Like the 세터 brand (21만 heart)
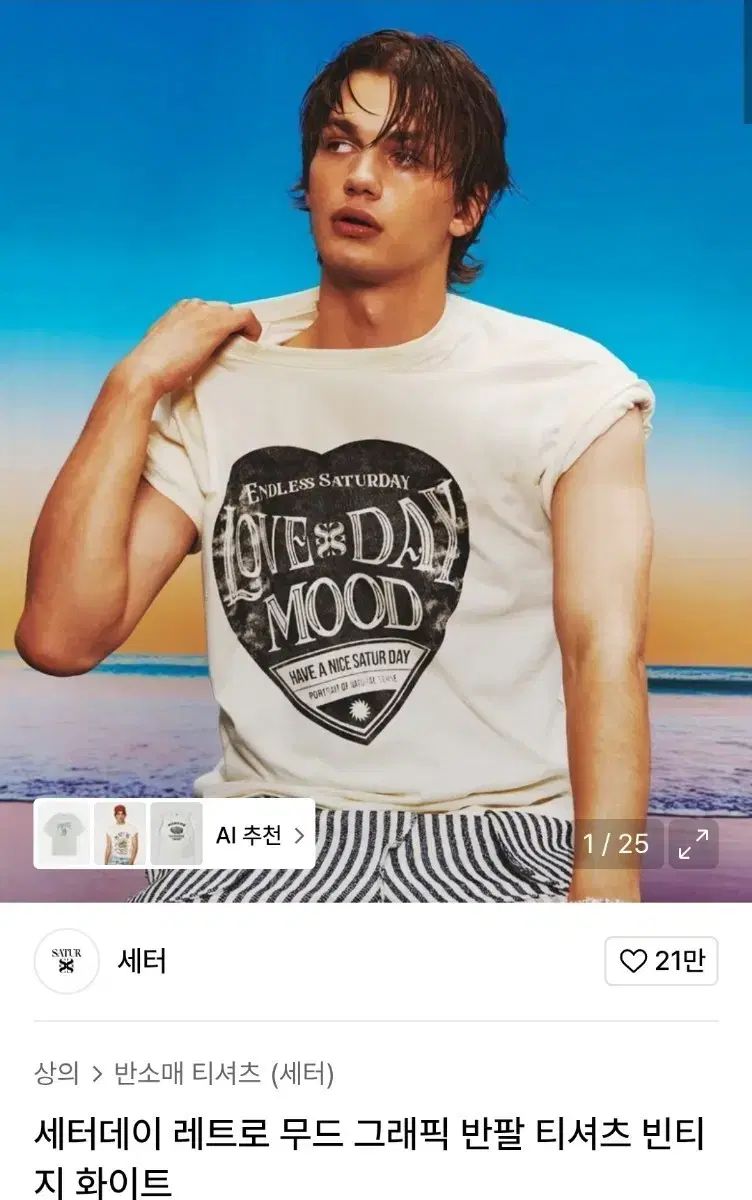This screenshot has height=1200, width=752. click(x=661, y=961)
